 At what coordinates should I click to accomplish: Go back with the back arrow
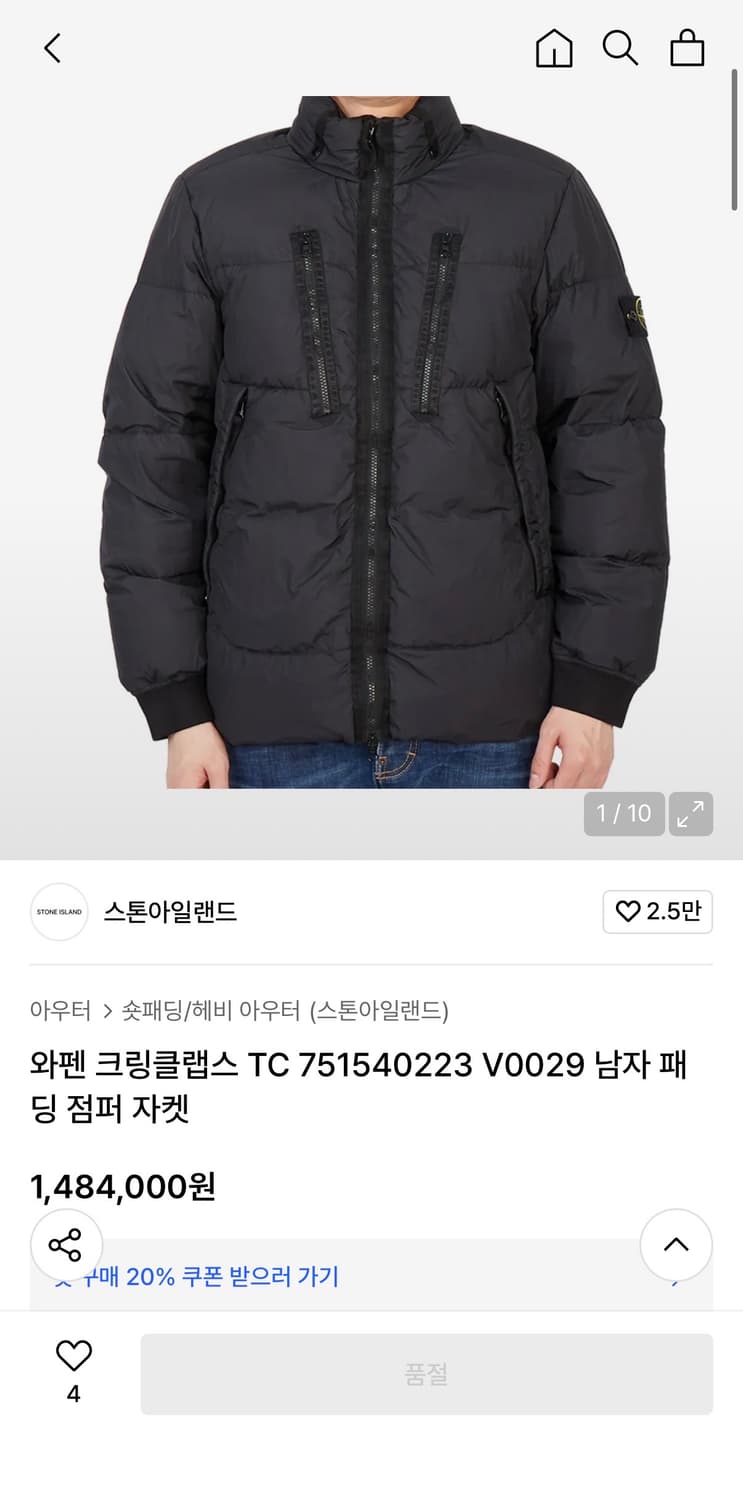(x=52, y=47)
